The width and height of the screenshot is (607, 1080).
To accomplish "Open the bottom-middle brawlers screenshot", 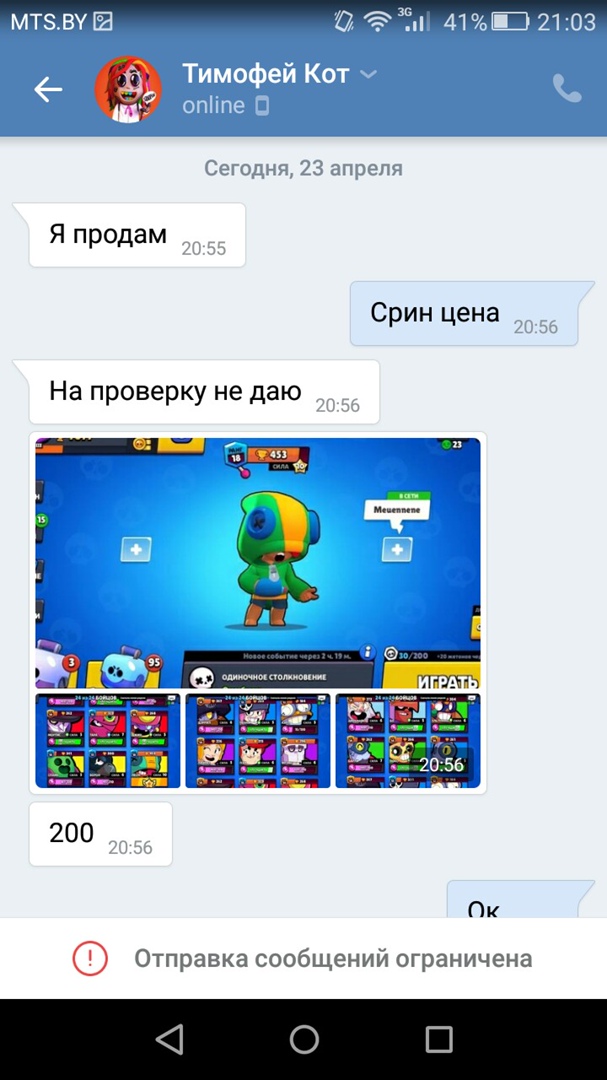I will (x=257, y=740).
